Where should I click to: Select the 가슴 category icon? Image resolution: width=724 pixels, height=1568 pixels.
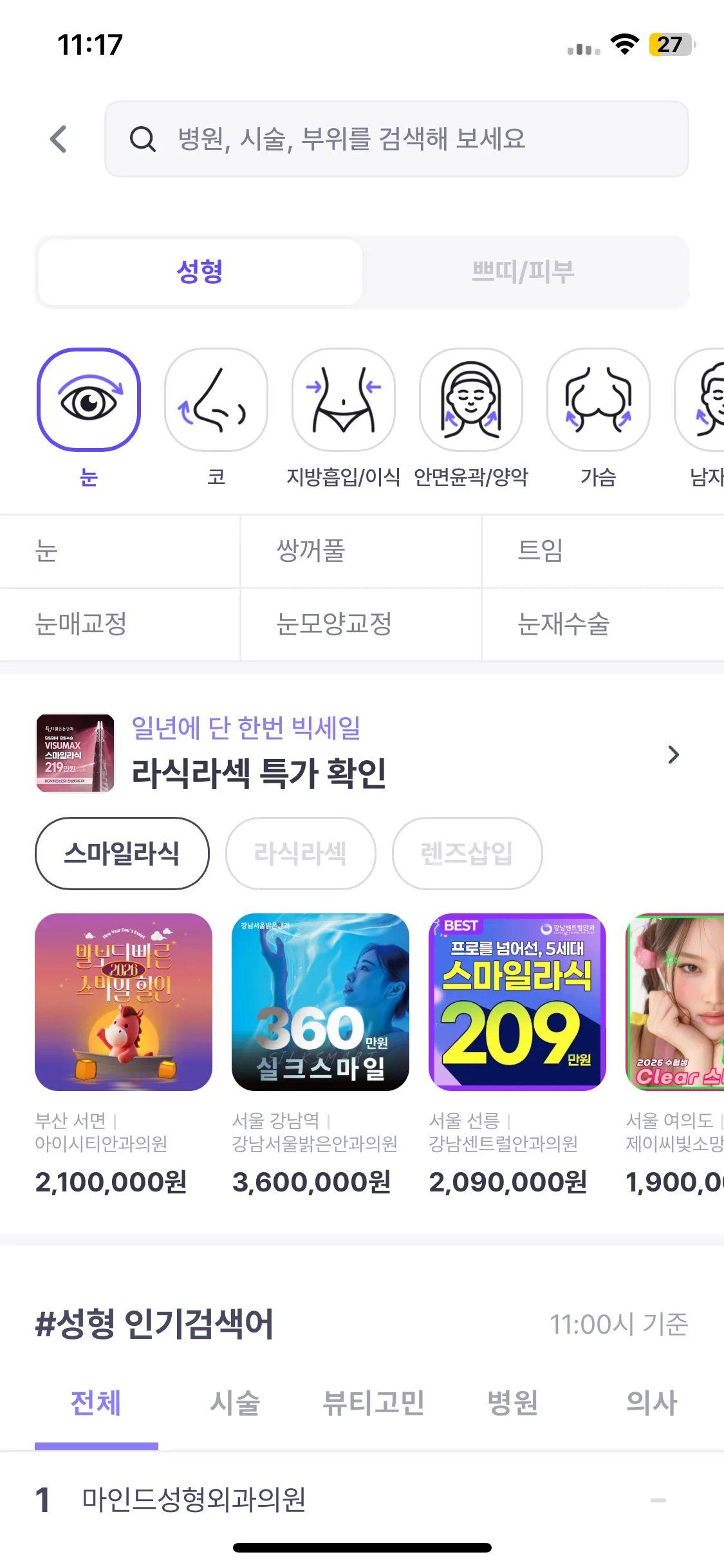[599, 400]
